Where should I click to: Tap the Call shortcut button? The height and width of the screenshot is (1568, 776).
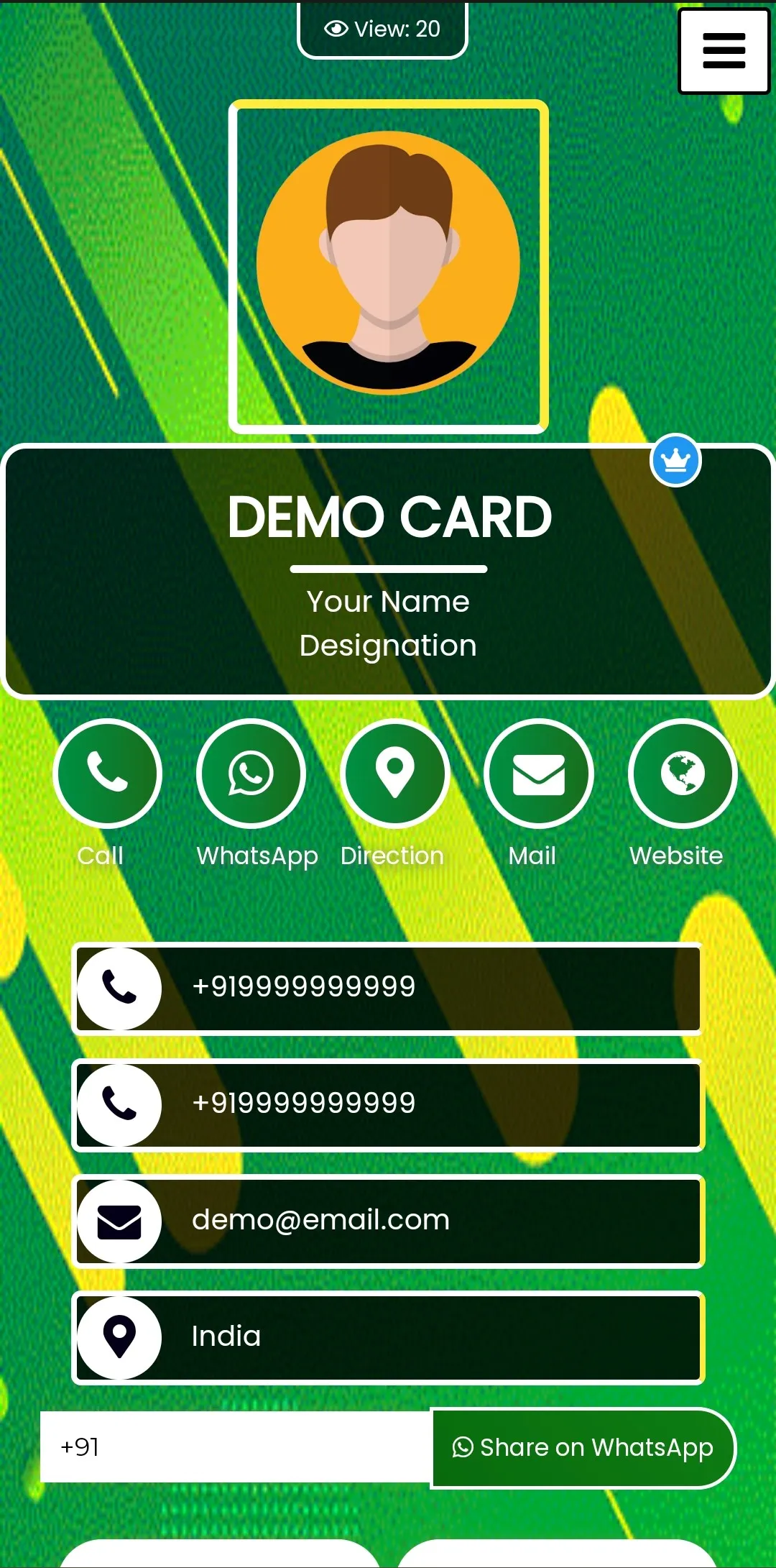pyautogui.click(x=107, y=774)
